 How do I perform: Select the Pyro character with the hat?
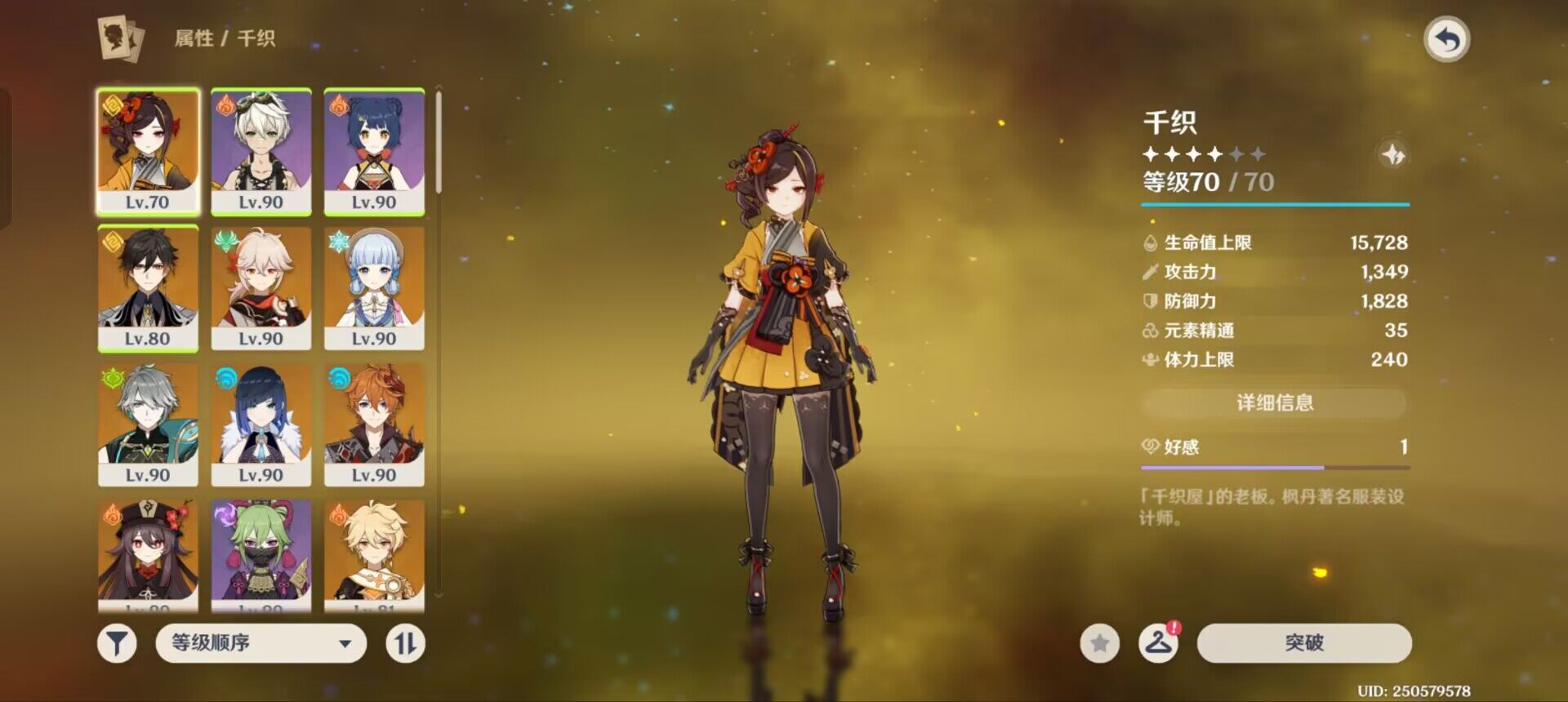pyautogui.click(x=148, y=556)
